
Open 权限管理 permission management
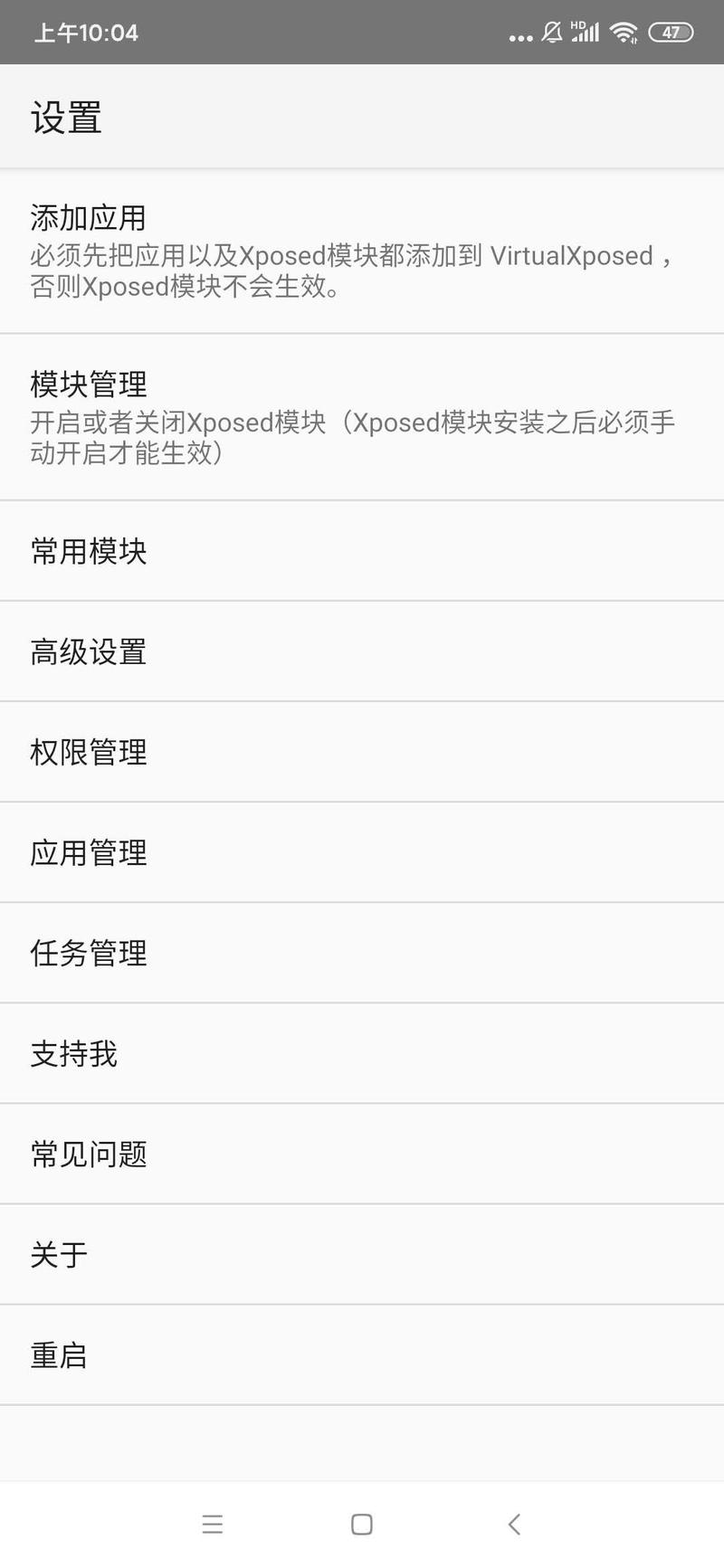pos(362,752)
